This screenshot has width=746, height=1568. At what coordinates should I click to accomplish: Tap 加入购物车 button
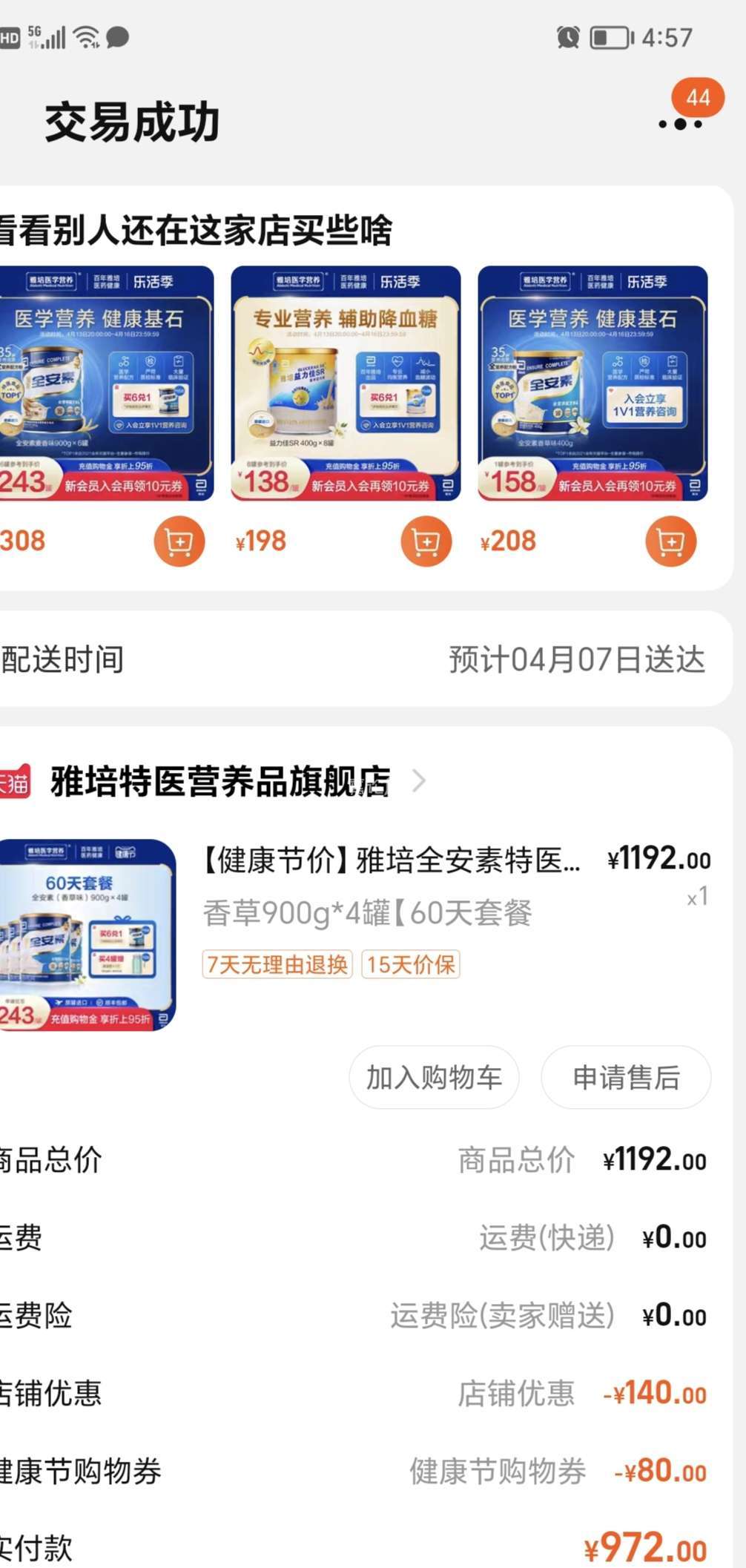click(434, 1077)
